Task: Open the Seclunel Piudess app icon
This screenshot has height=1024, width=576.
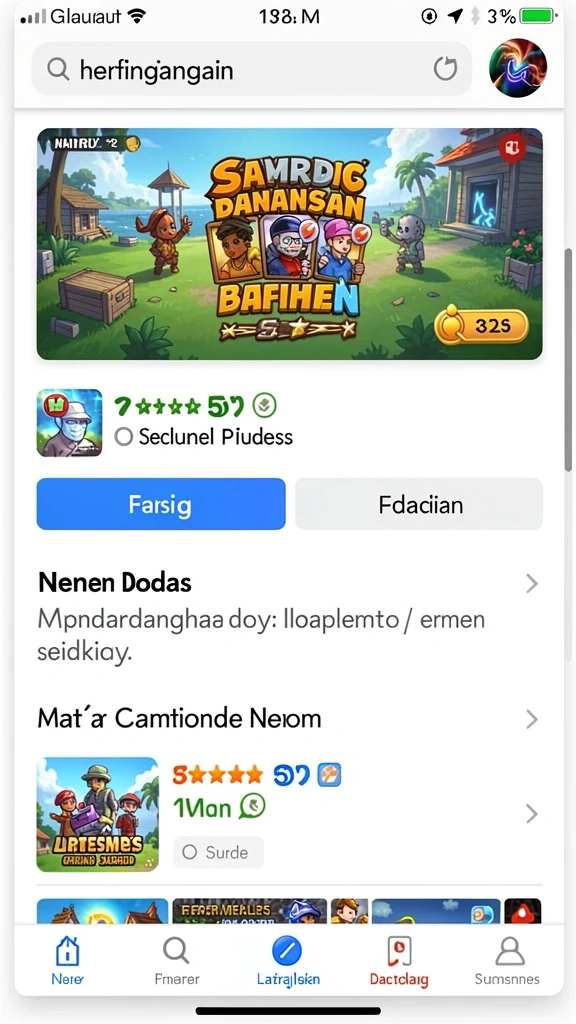Action: (69, 423)
